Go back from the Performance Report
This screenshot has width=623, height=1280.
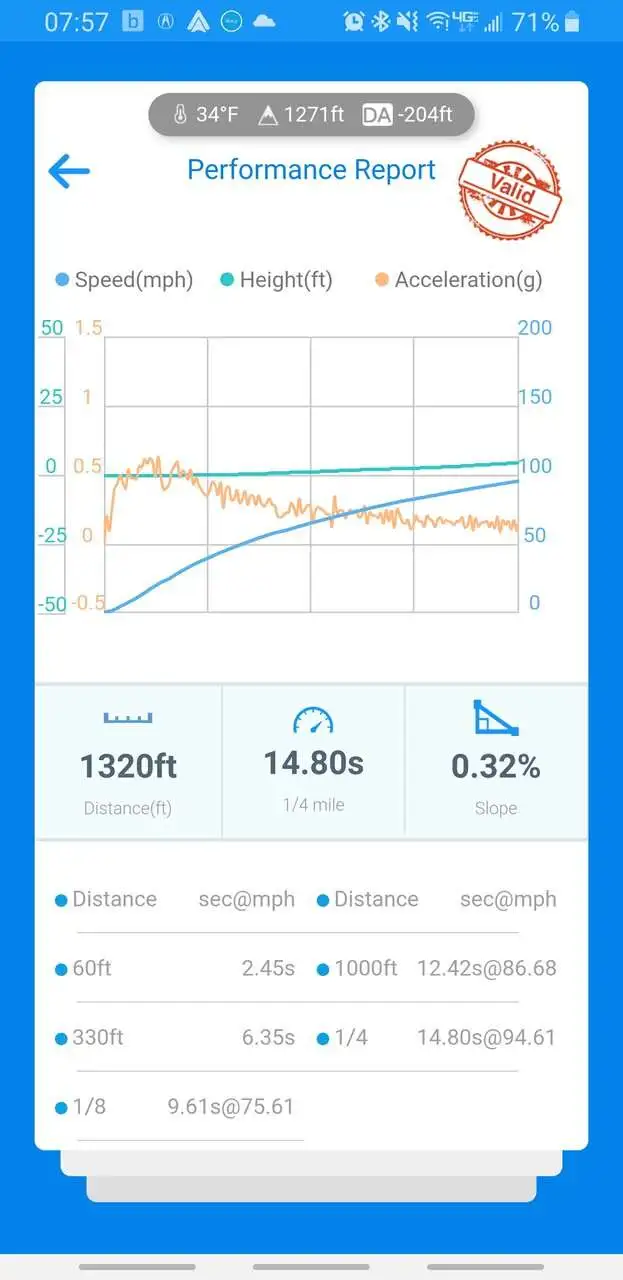point(69,171)
